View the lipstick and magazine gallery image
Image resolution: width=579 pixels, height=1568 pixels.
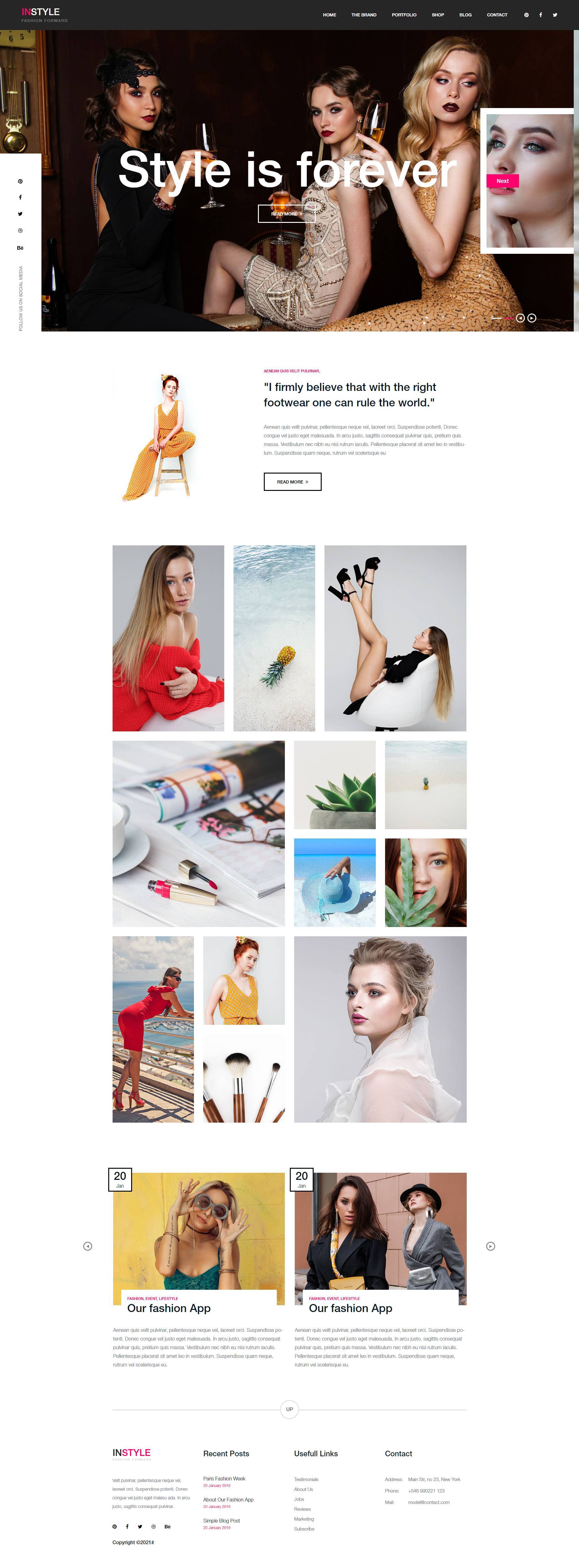coord(198,833)
